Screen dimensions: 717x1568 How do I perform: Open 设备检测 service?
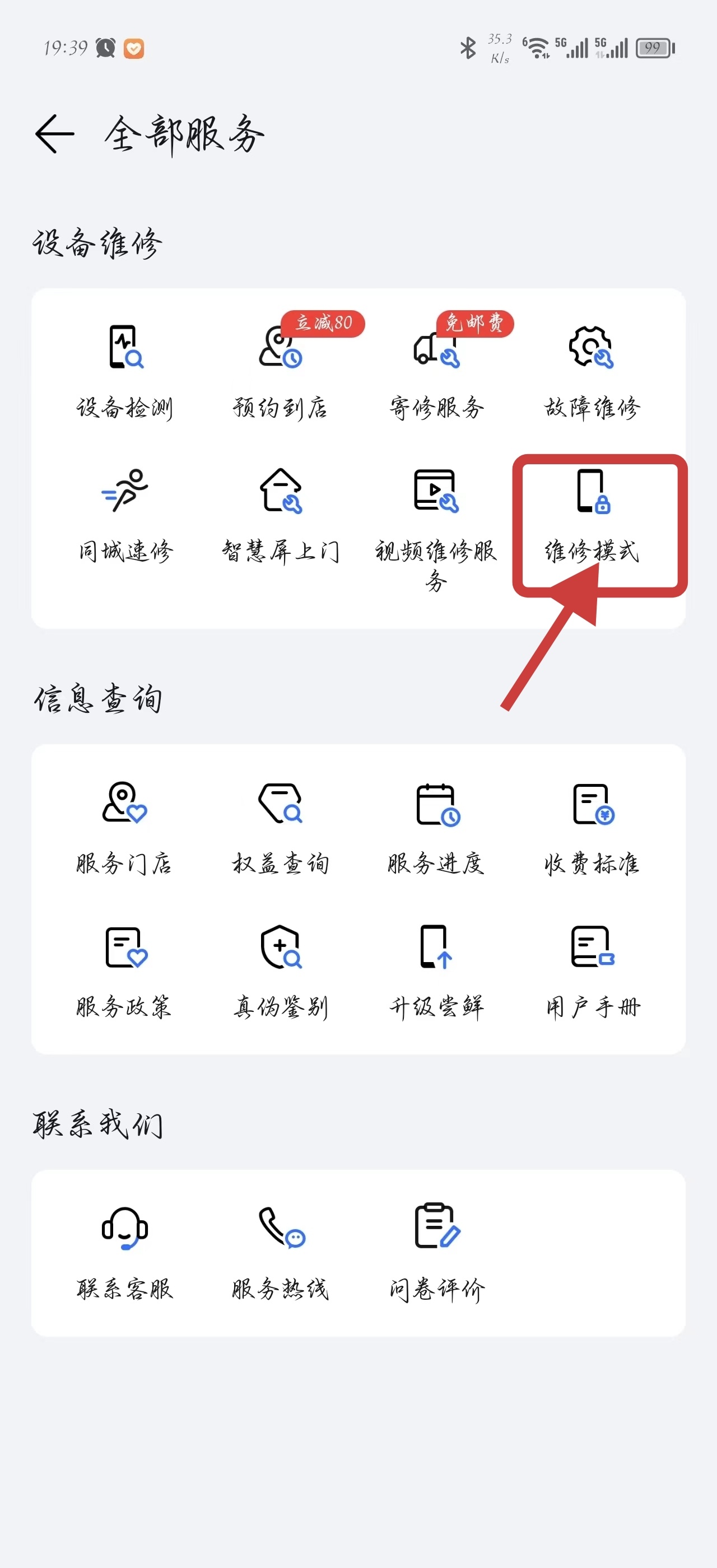pos(125,372)
